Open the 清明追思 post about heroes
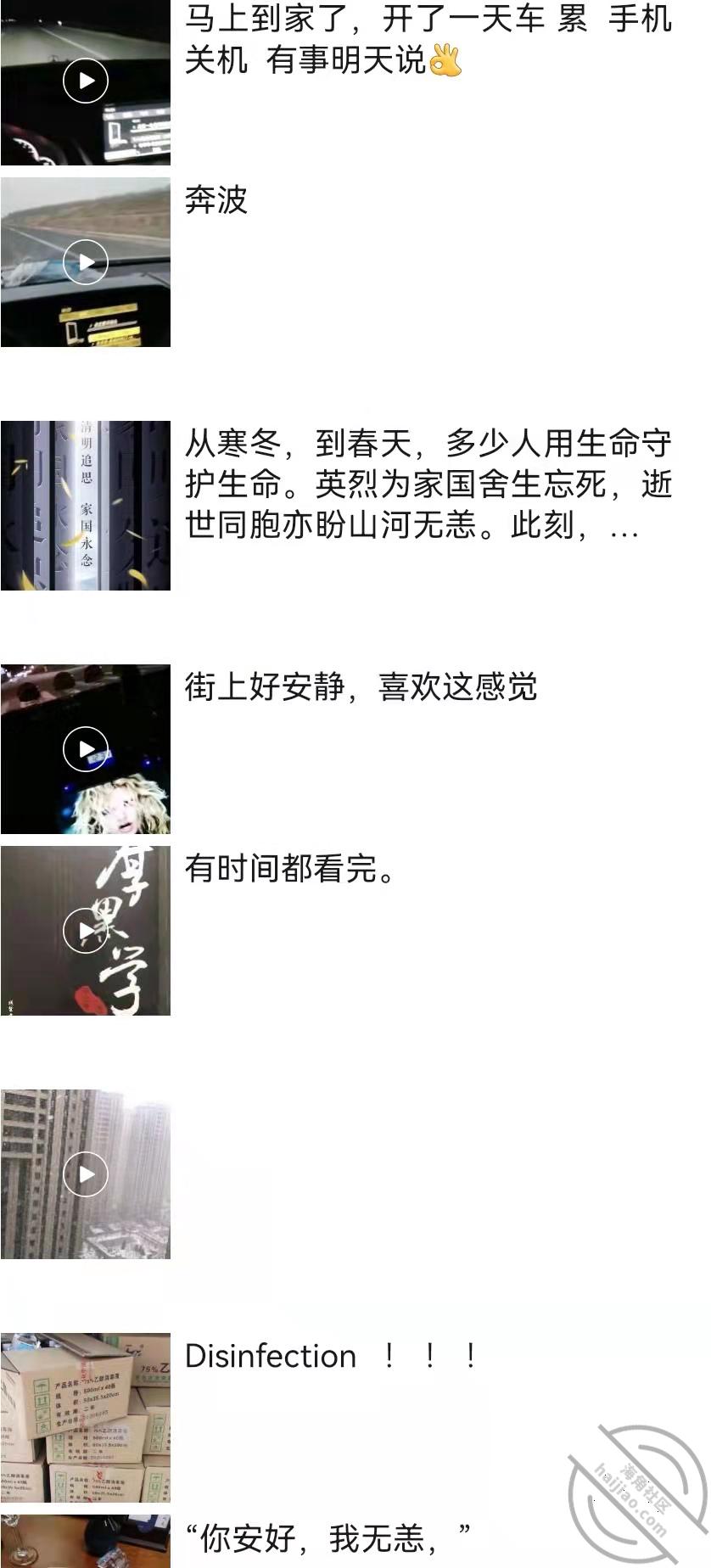 [x=86, y=506]
